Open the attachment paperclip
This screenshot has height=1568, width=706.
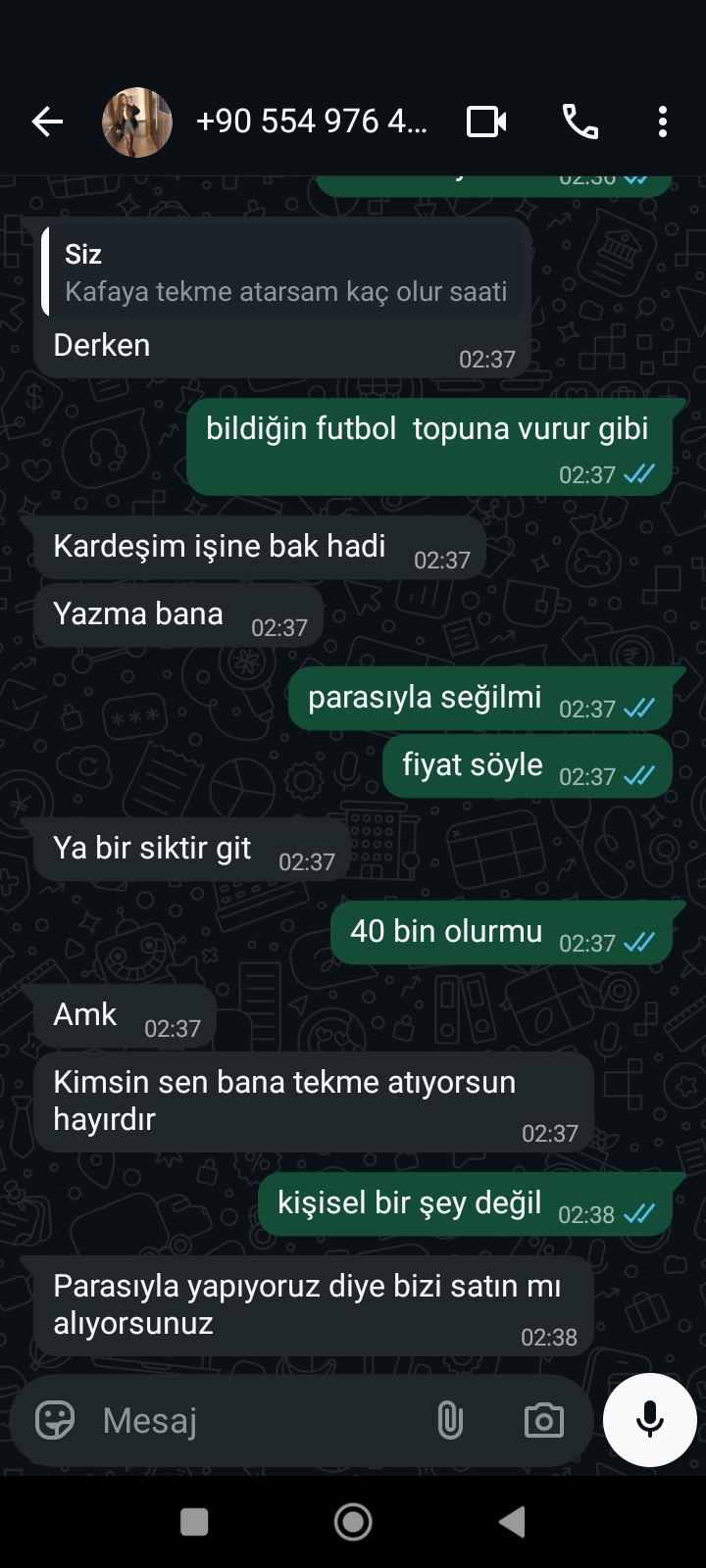point(449,1418)
